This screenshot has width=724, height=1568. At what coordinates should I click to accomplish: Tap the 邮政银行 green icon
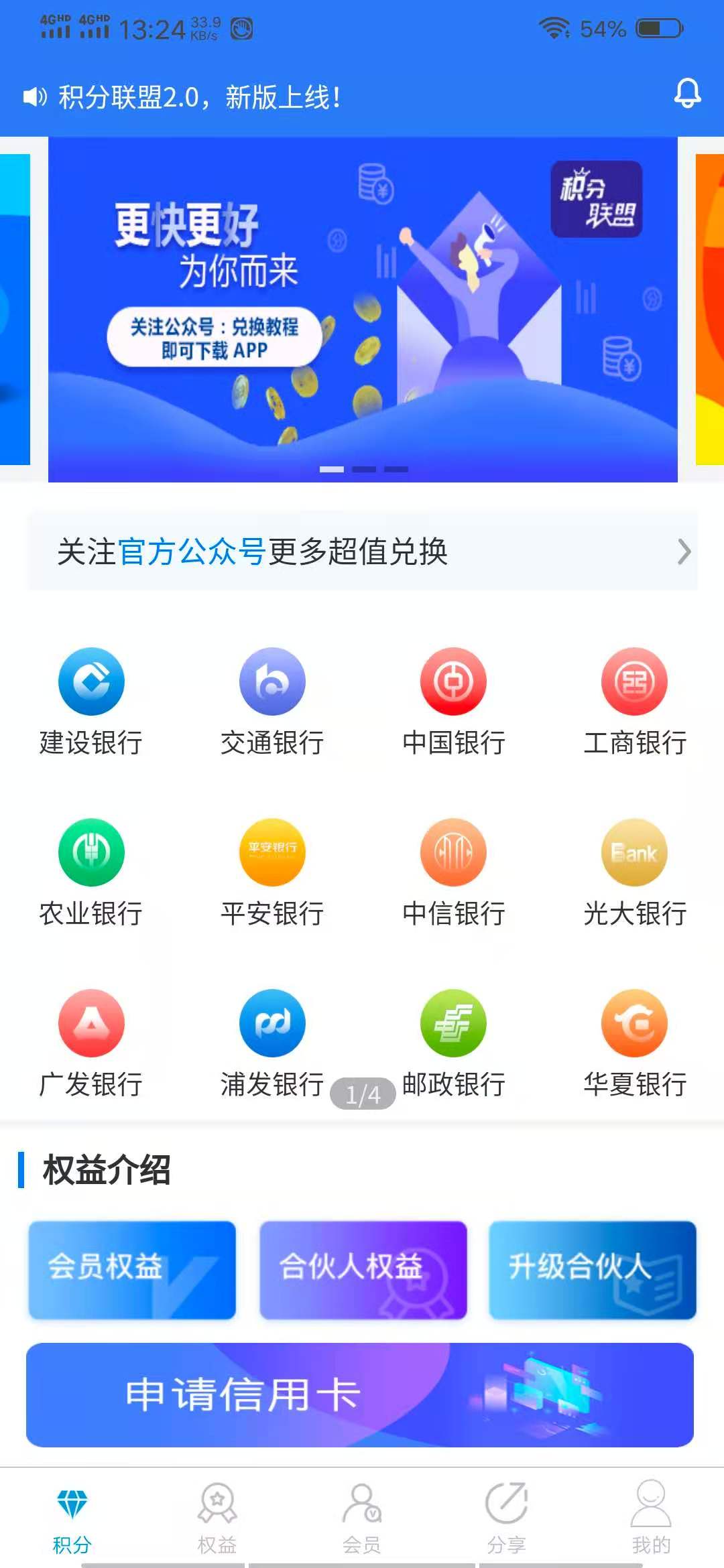pyautogui.click(x=452, y=1024)
